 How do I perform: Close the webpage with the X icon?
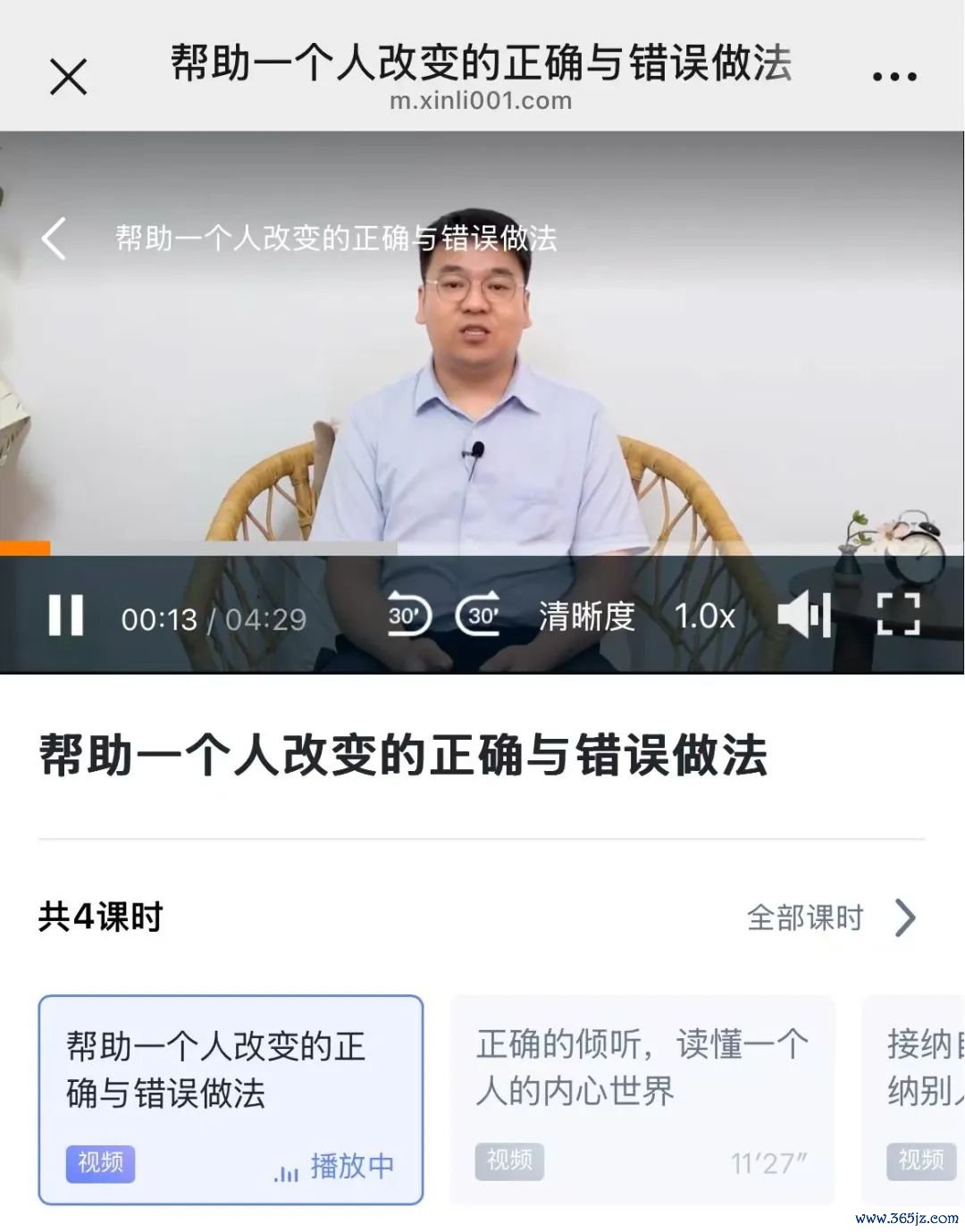click(x=68, y=77)
